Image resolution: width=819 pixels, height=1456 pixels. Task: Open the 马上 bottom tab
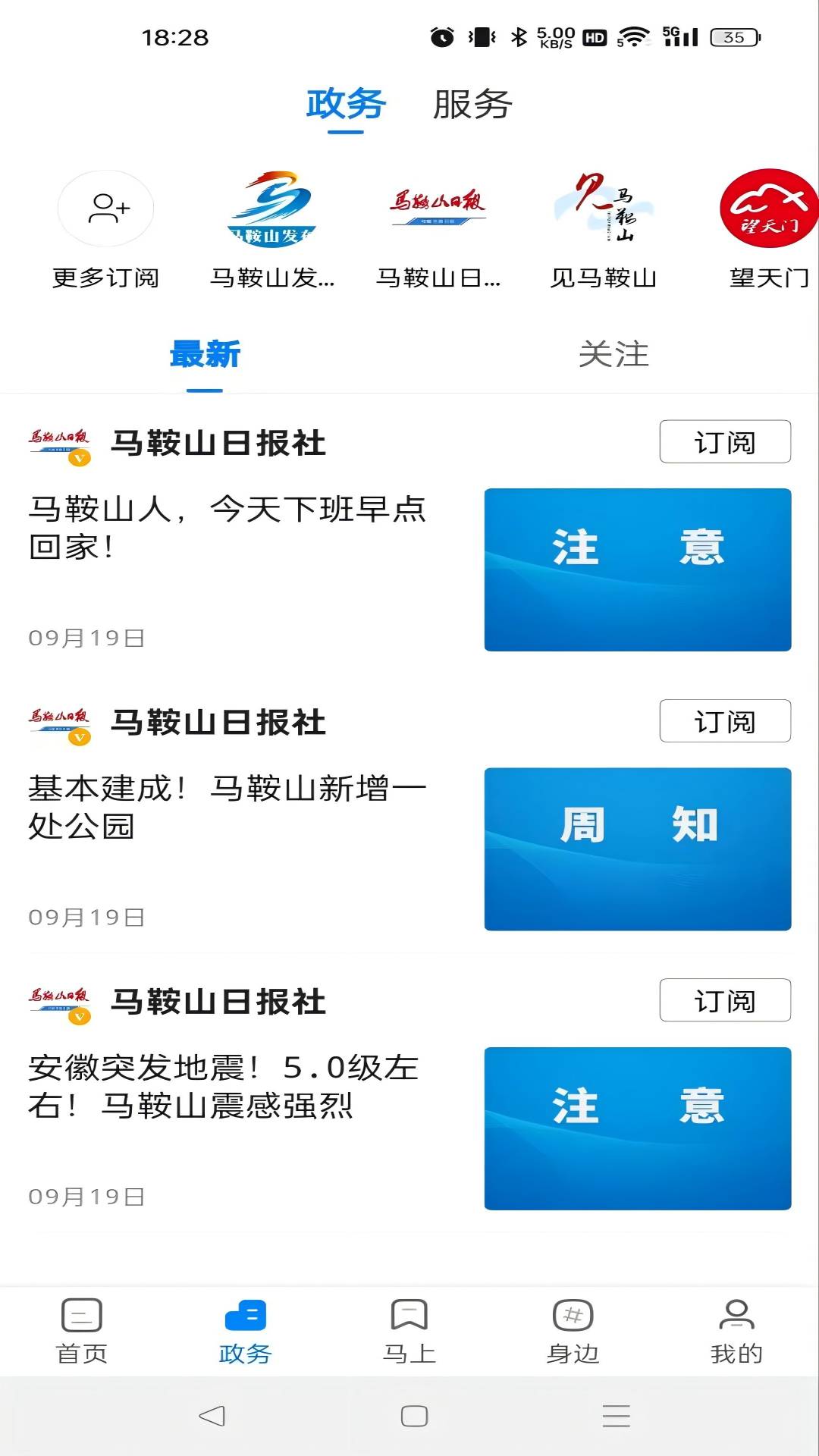click(x=409, y=1332)
